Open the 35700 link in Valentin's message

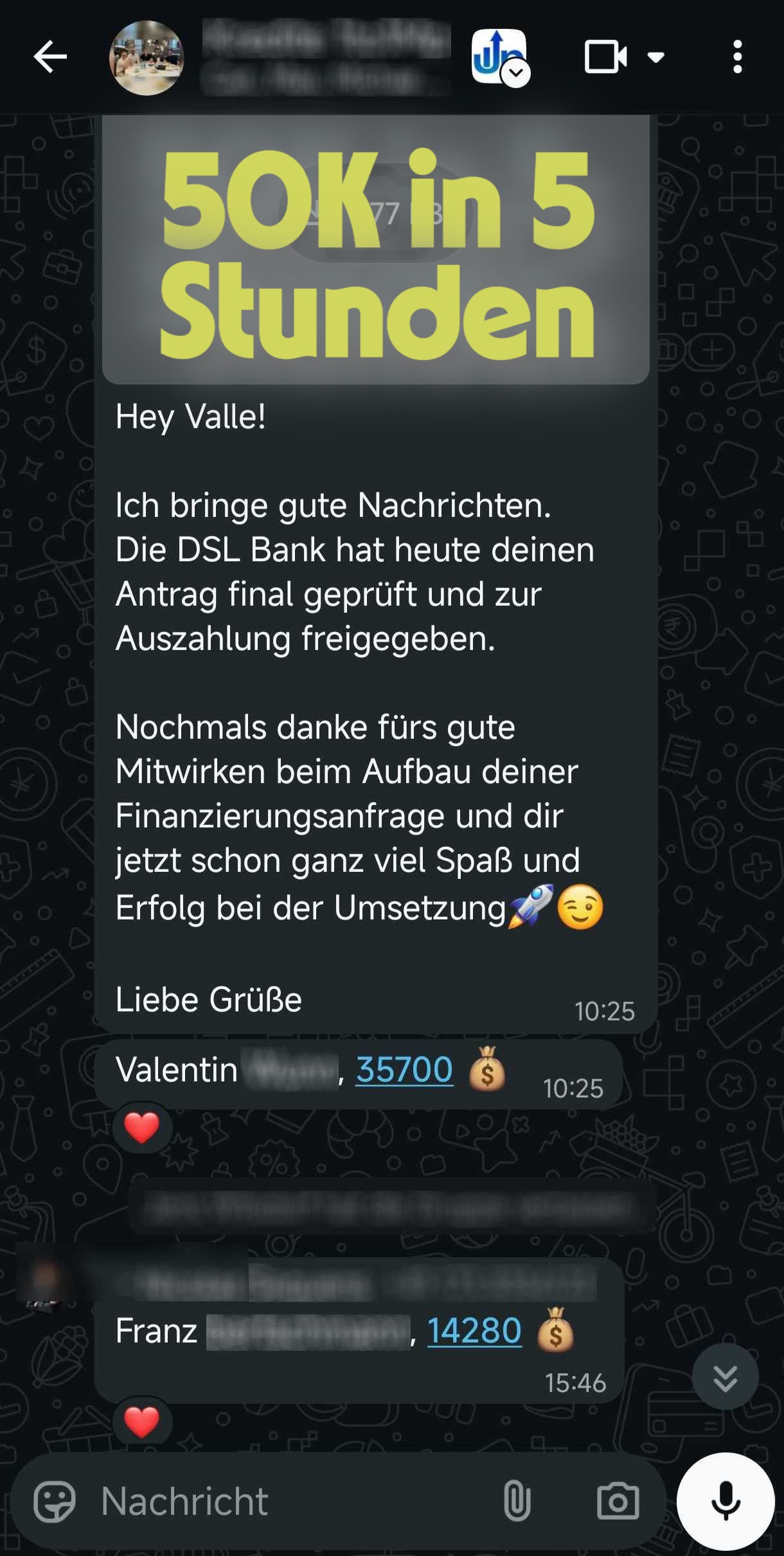(x=404, y=1069)
